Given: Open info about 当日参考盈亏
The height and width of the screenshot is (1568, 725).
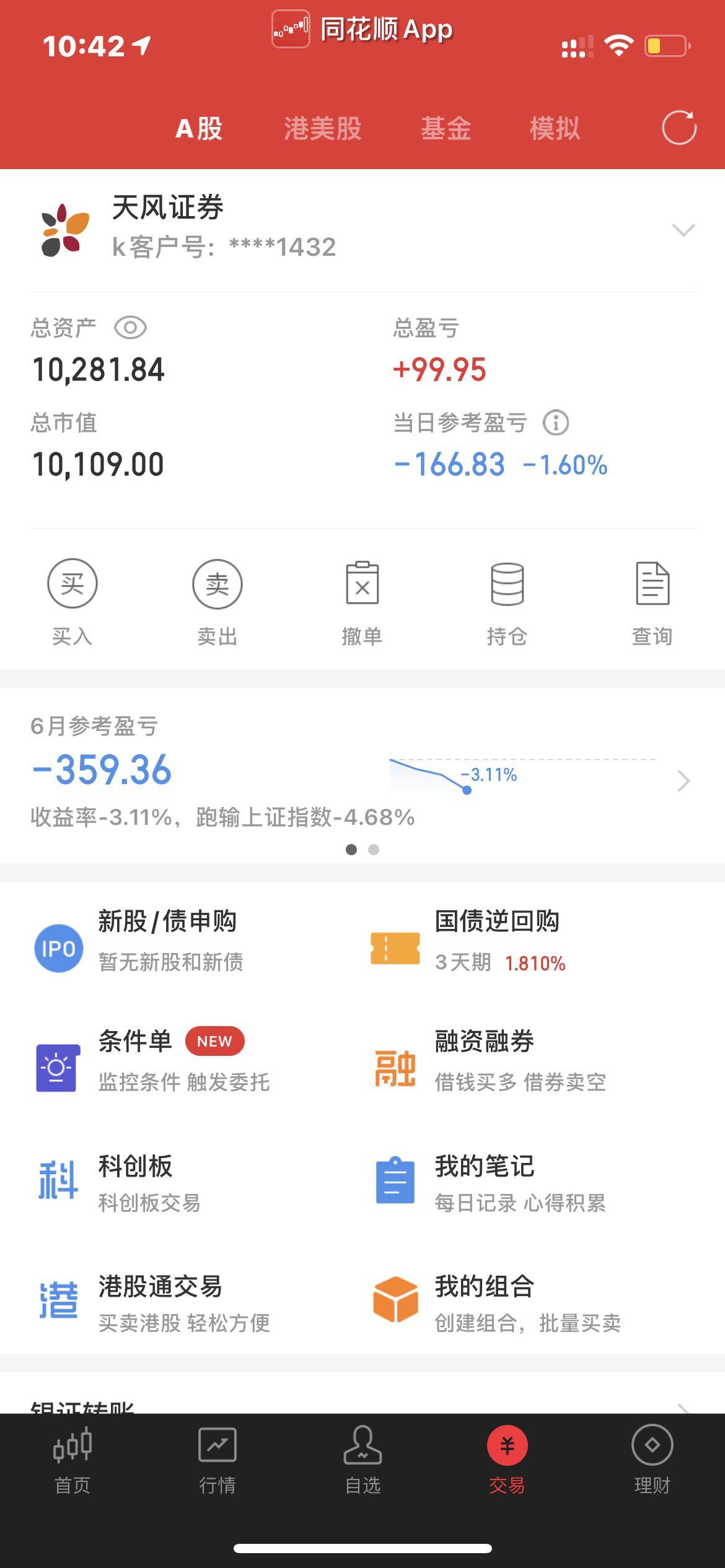Looking at the screenshot, I should (556, 423).
